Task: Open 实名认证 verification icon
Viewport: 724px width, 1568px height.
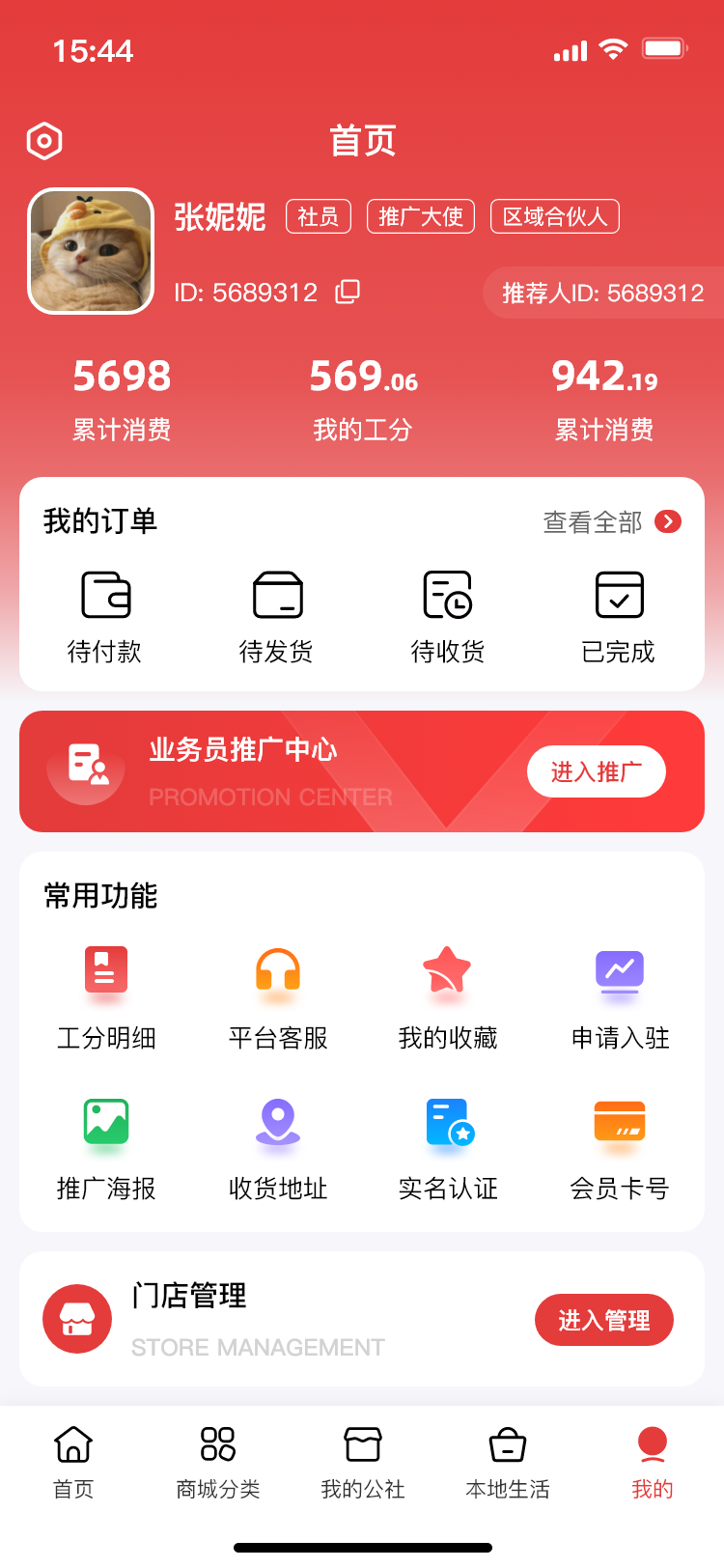Action: point(447,1122)
